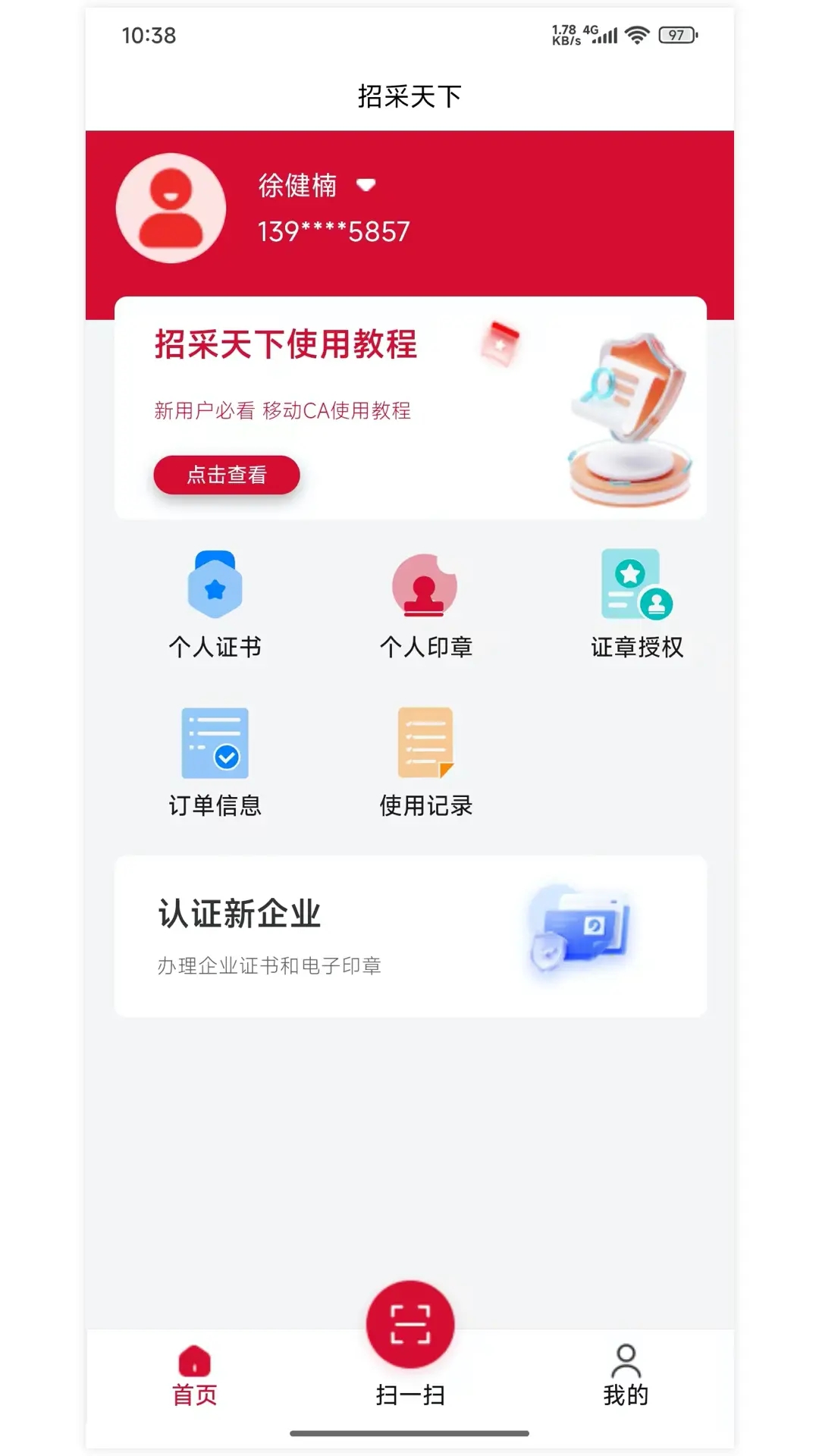Go to 证章授权
Screen dimensions: 819x1456
[x=637, y=604]
